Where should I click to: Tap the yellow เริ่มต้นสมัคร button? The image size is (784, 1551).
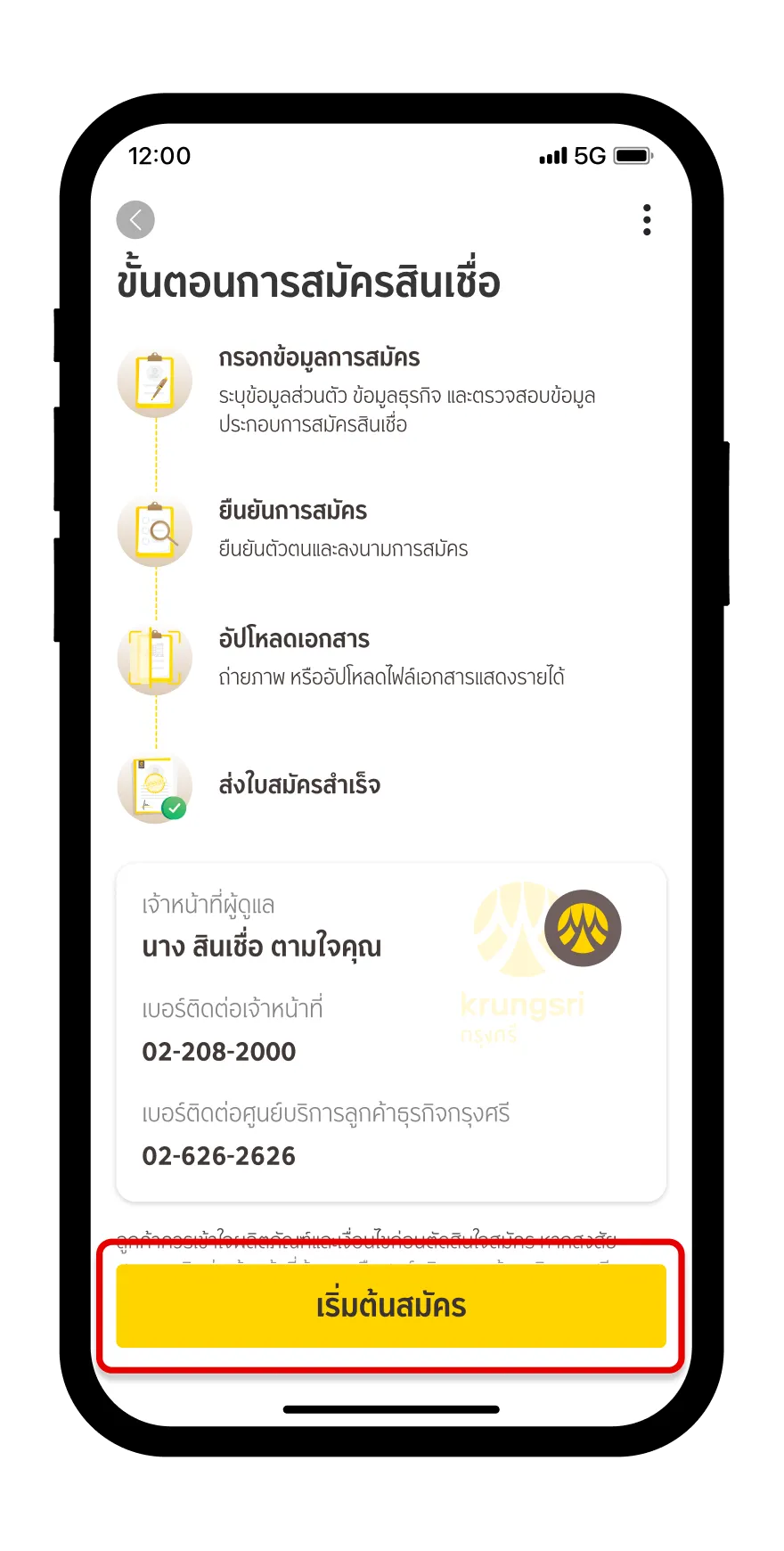[x=391, y=1306]
